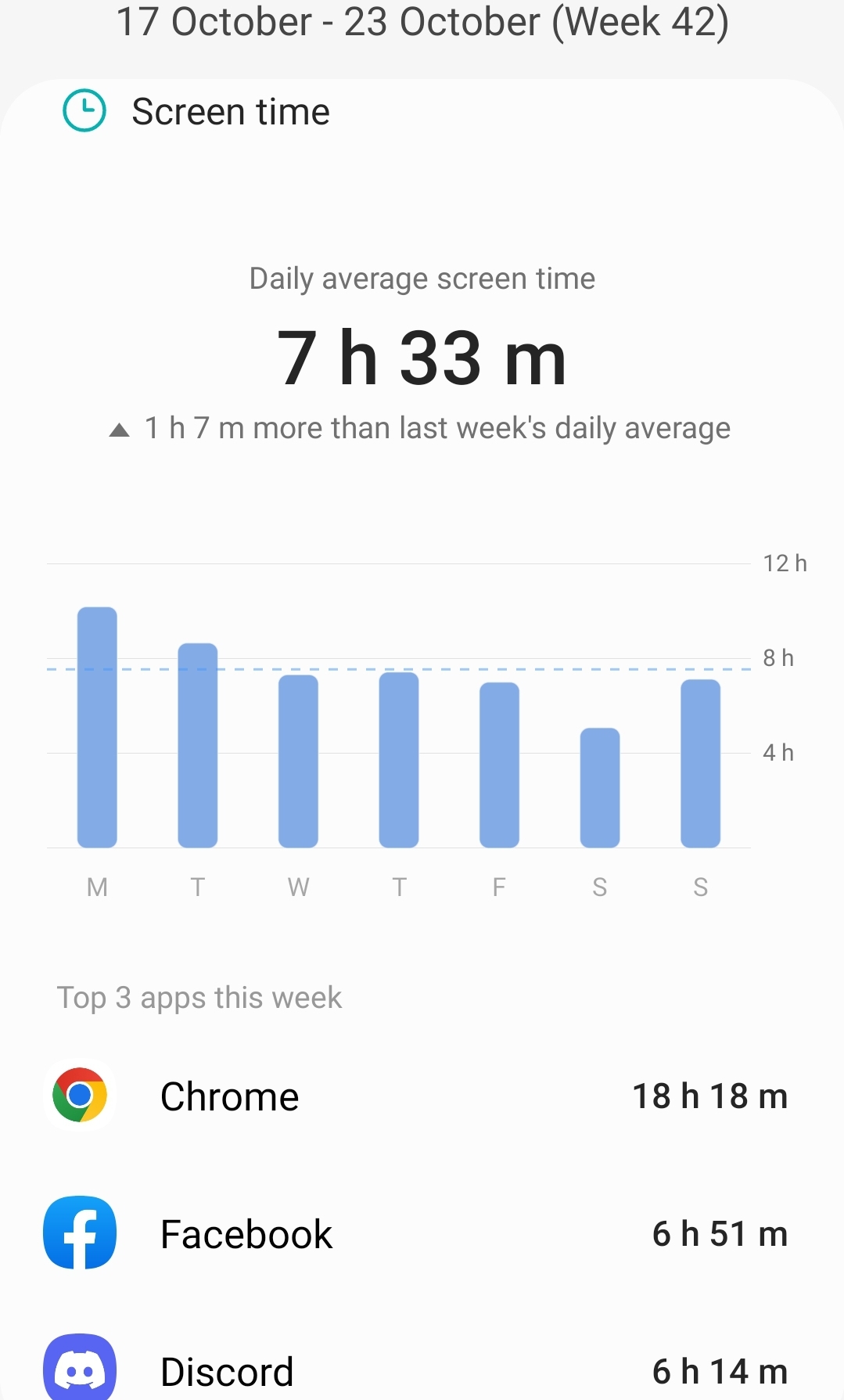
Task: Select Wednesday's bar in the chart
Action: pyautogui.click(x=298, y=761)
